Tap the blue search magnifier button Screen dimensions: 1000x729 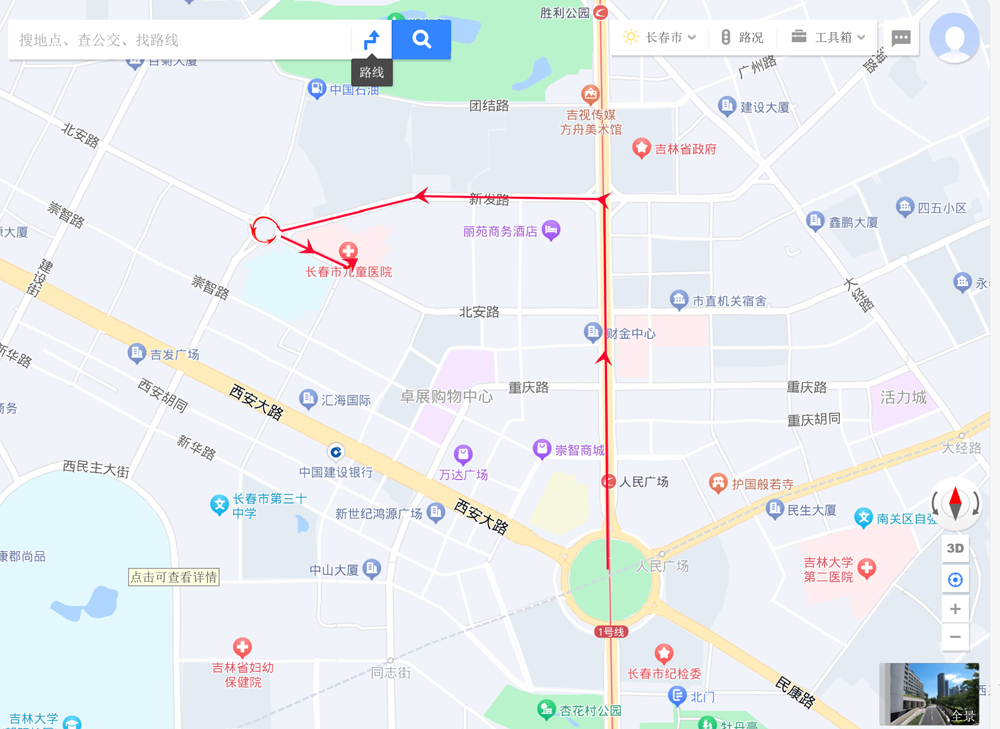(x=421, y=40)
